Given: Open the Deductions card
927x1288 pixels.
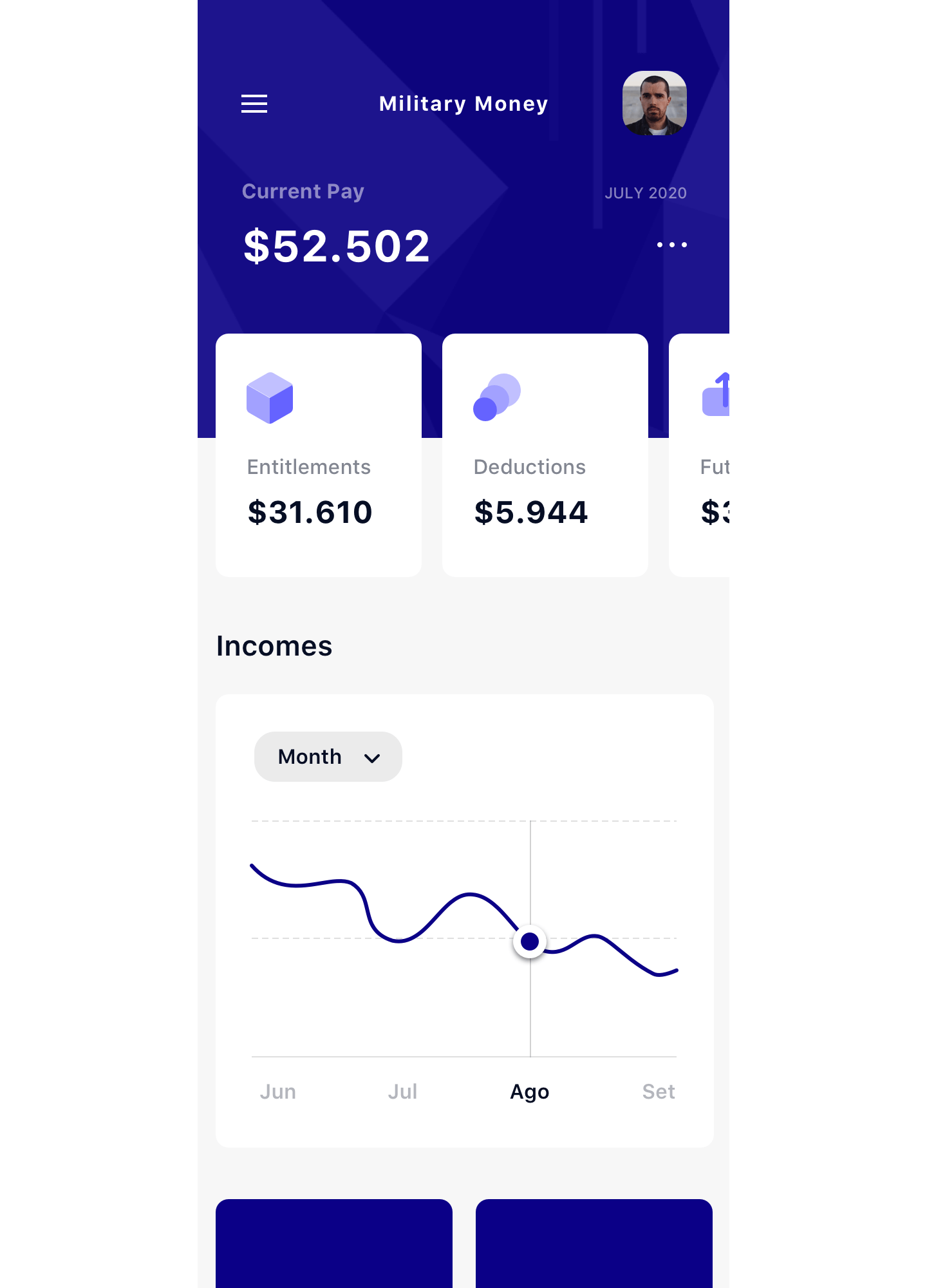Looking at the screenshot, I should tap(545, 455).
